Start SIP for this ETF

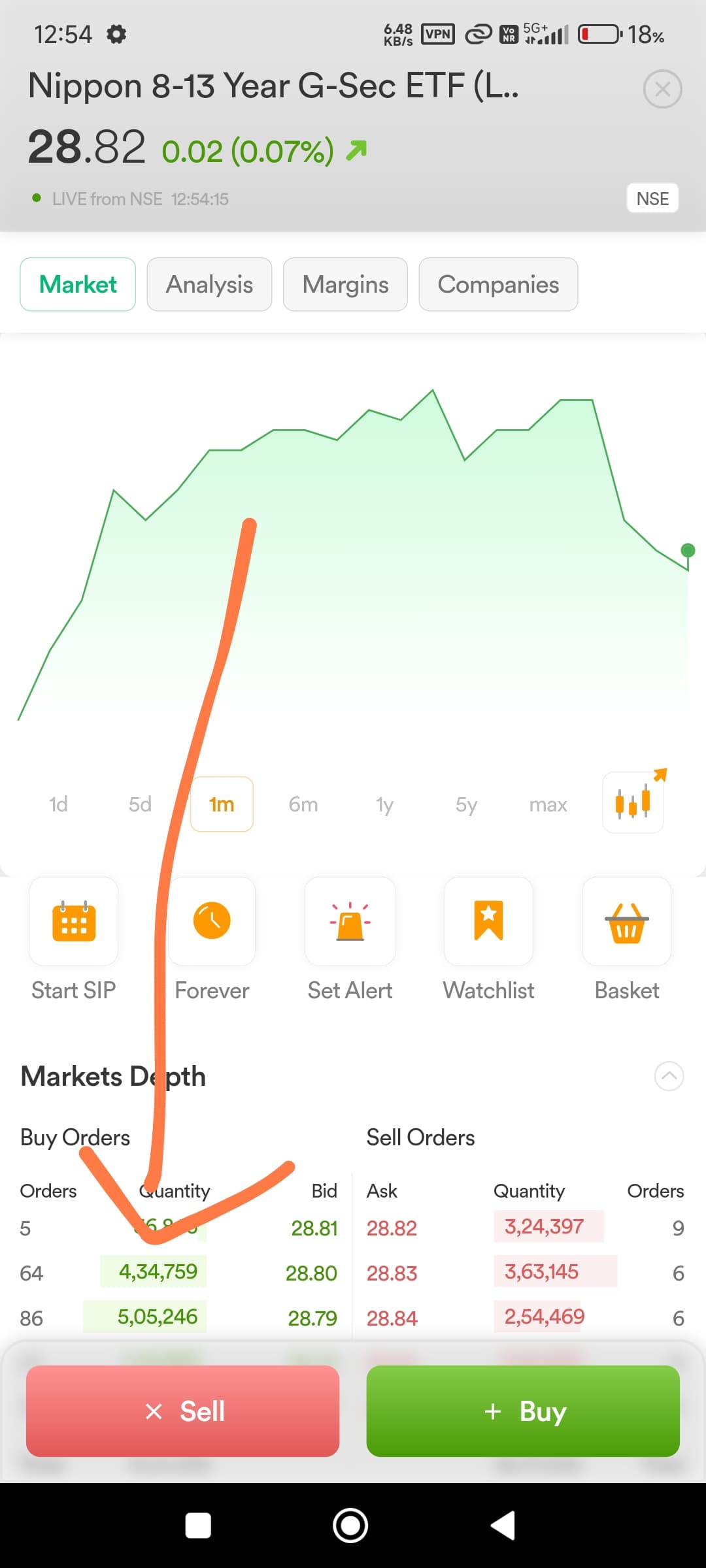tap(74, 921)
